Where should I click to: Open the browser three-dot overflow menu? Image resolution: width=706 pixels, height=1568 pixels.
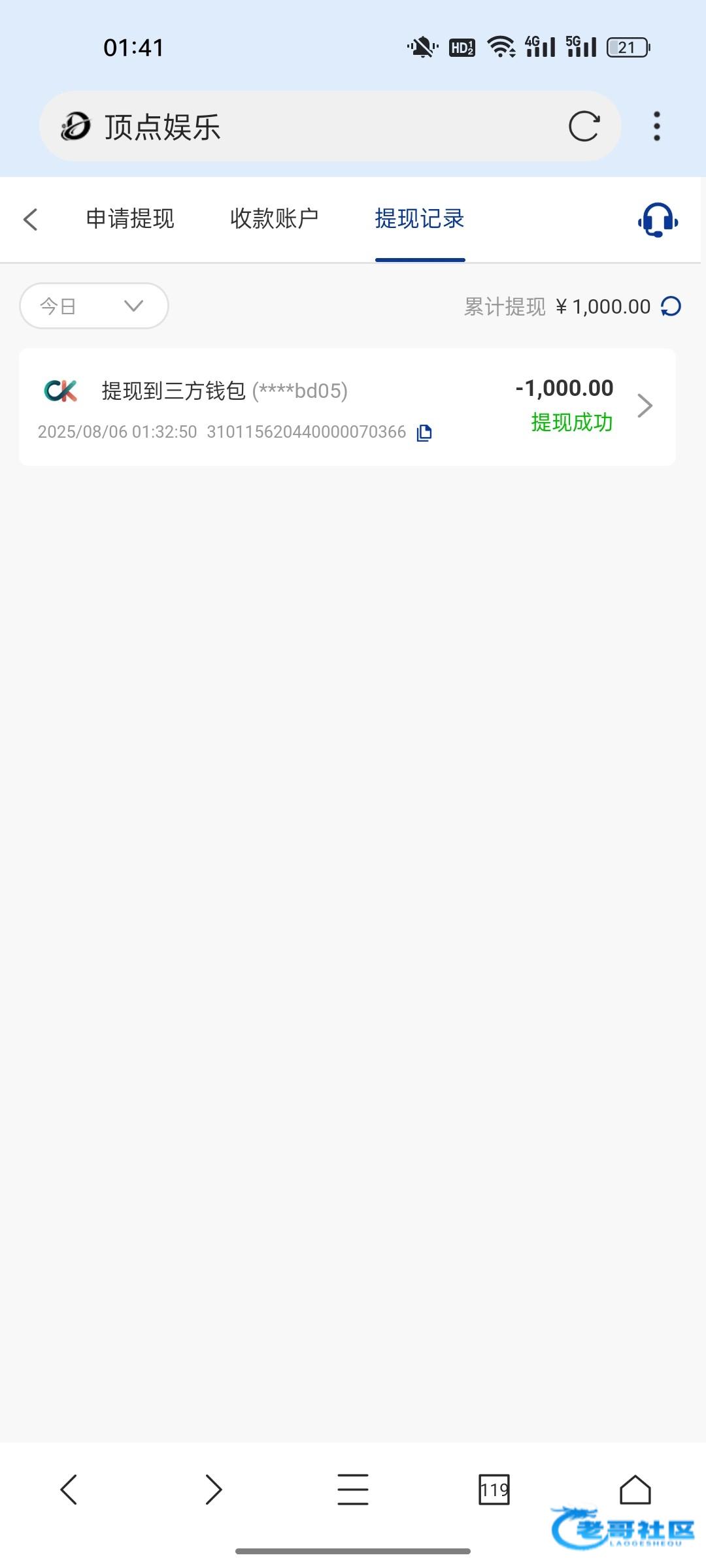657,126
